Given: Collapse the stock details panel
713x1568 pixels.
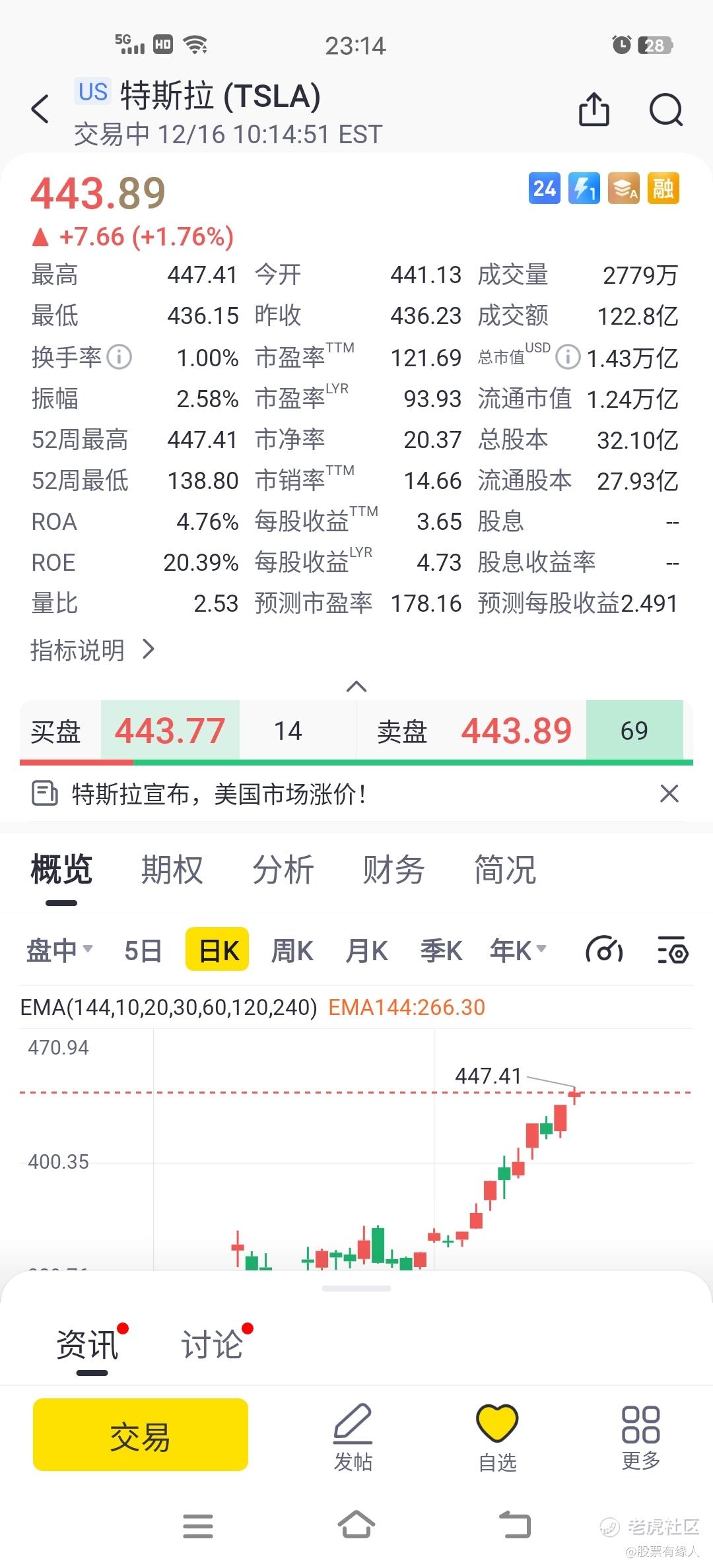Looking at the screenshot, I should click(356, 686).
